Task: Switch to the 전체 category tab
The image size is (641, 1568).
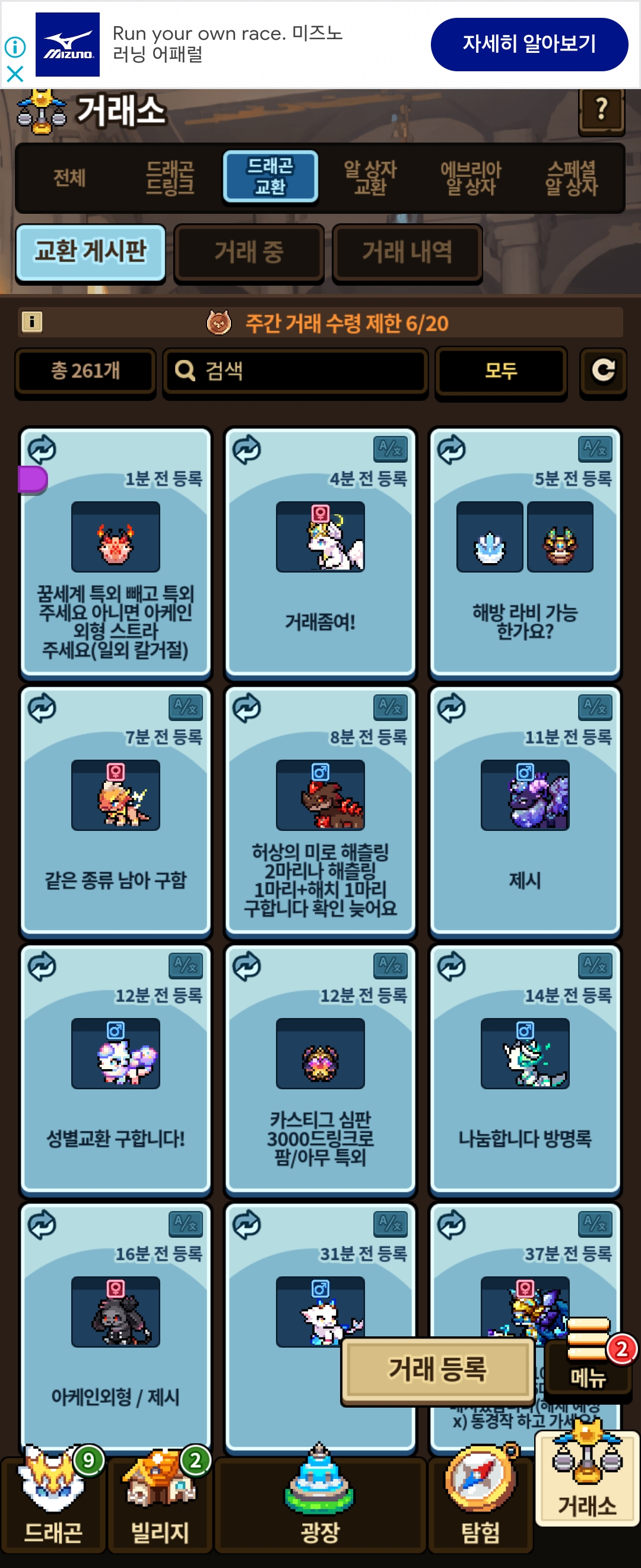Action: pyautogui.click(x=69, y=178)
